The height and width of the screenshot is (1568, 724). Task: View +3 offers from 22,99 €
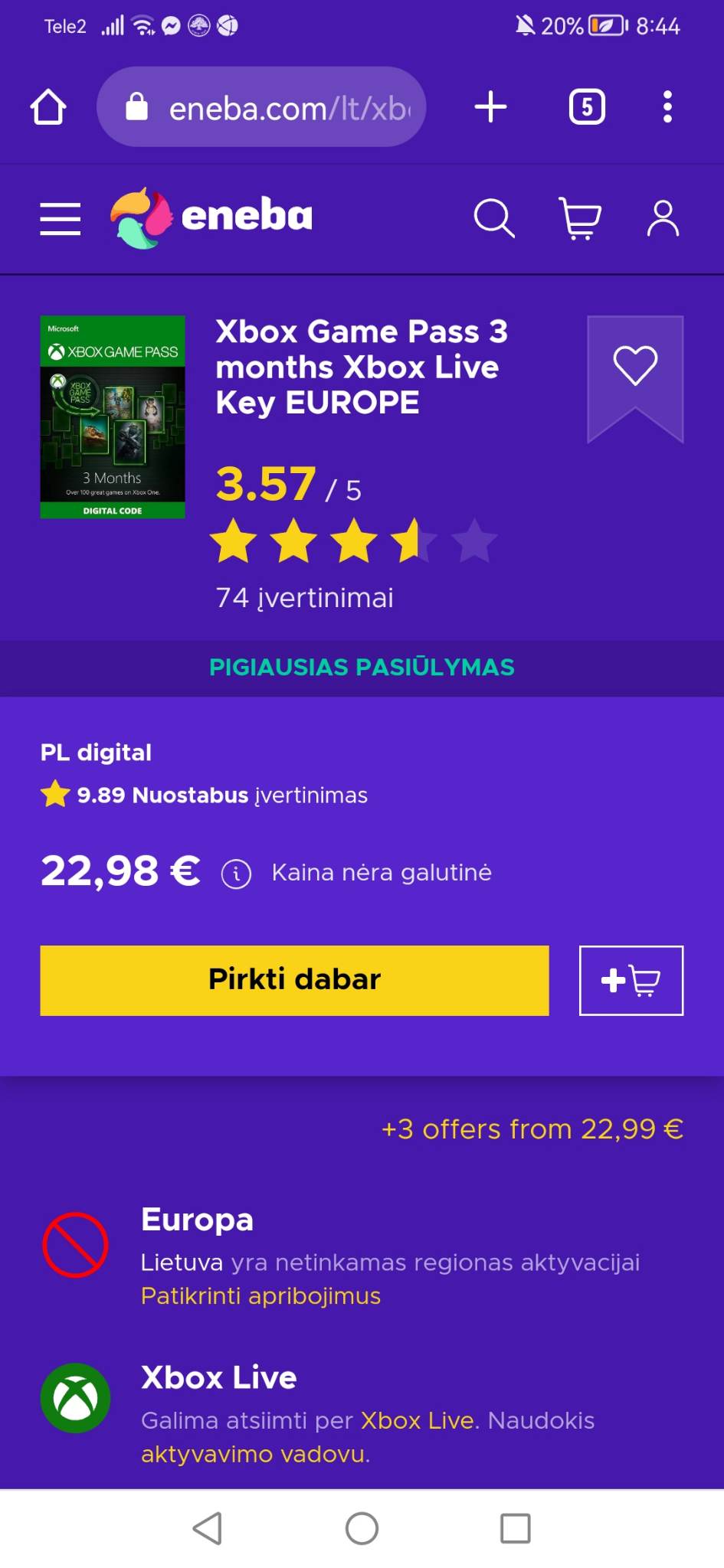pos(532,1129)
